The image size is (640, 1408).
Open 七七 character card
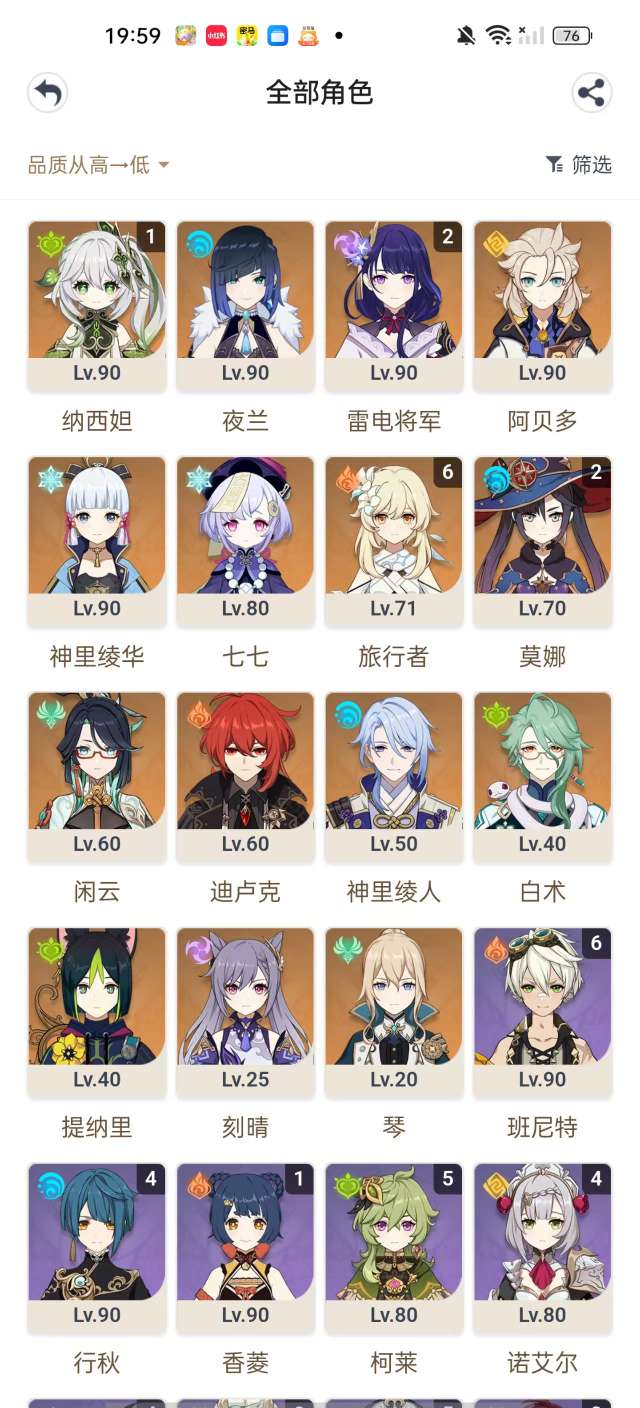(x=245, y=541)
